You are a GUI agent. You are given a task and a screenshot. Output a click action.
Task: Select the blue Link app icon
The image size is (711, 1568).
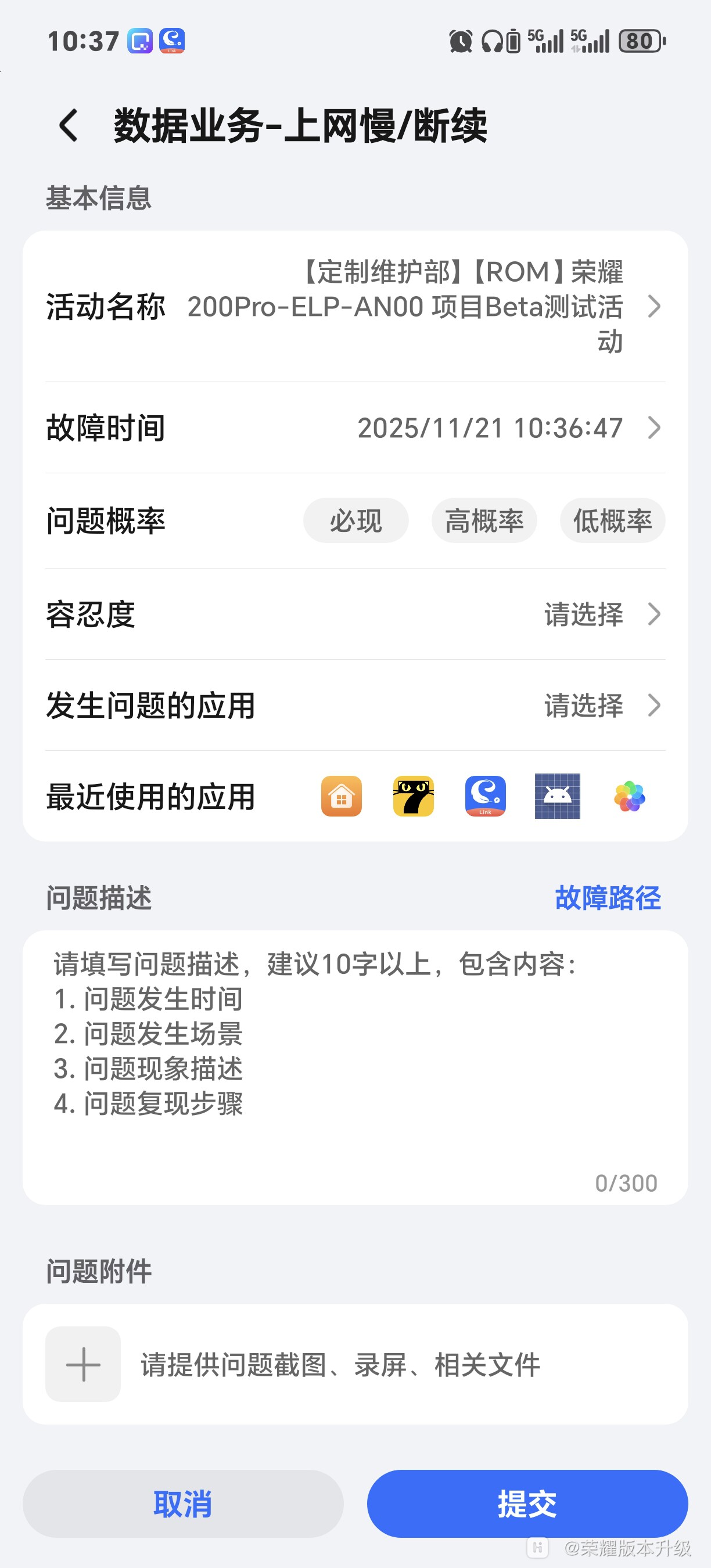[x=485, y=796]
